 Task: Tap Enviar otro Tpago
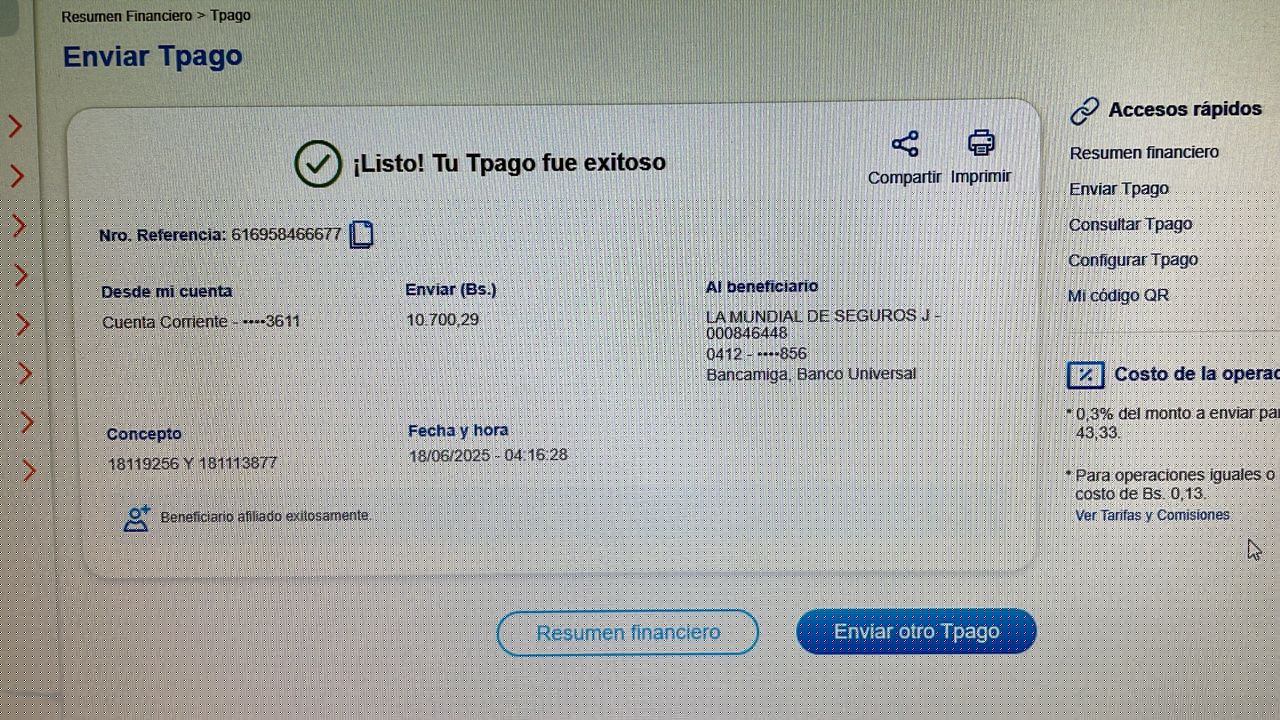point(916,631)
